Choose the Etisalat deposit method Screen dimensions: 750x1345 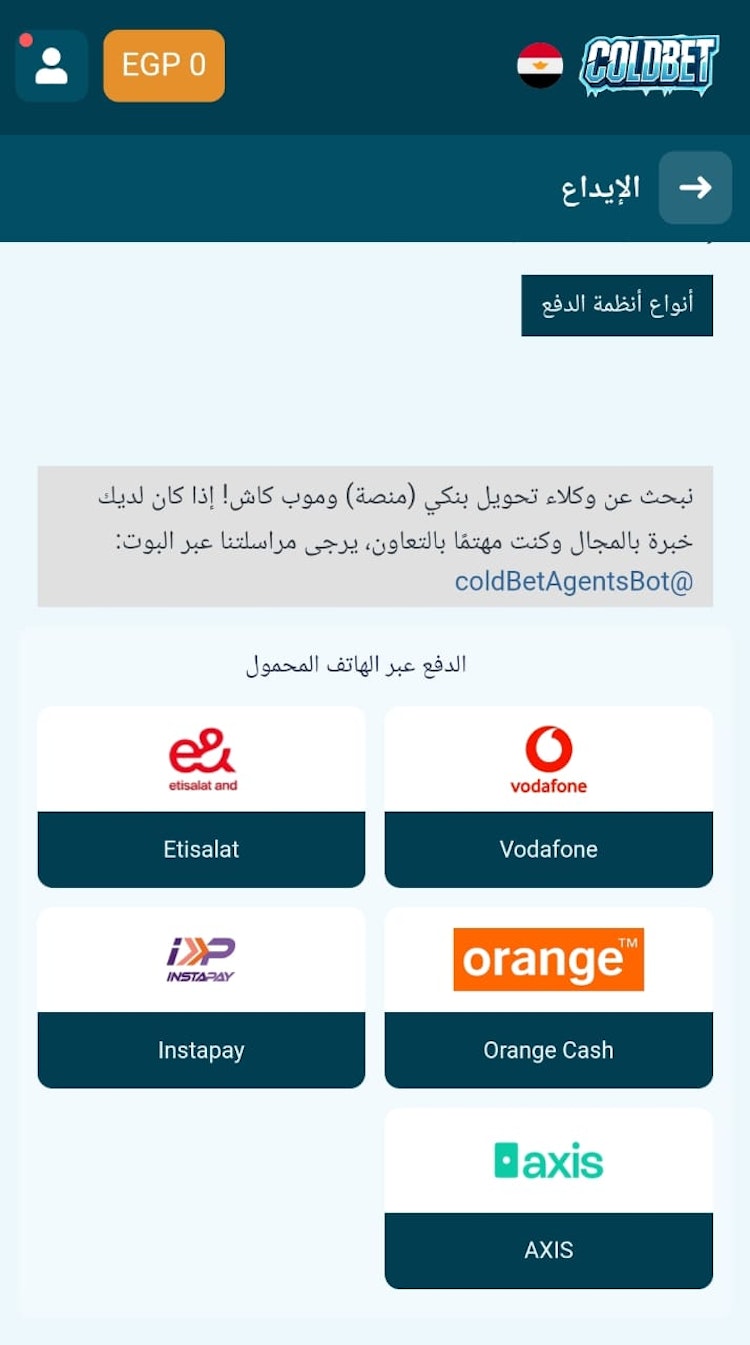[x=200, y=849]
